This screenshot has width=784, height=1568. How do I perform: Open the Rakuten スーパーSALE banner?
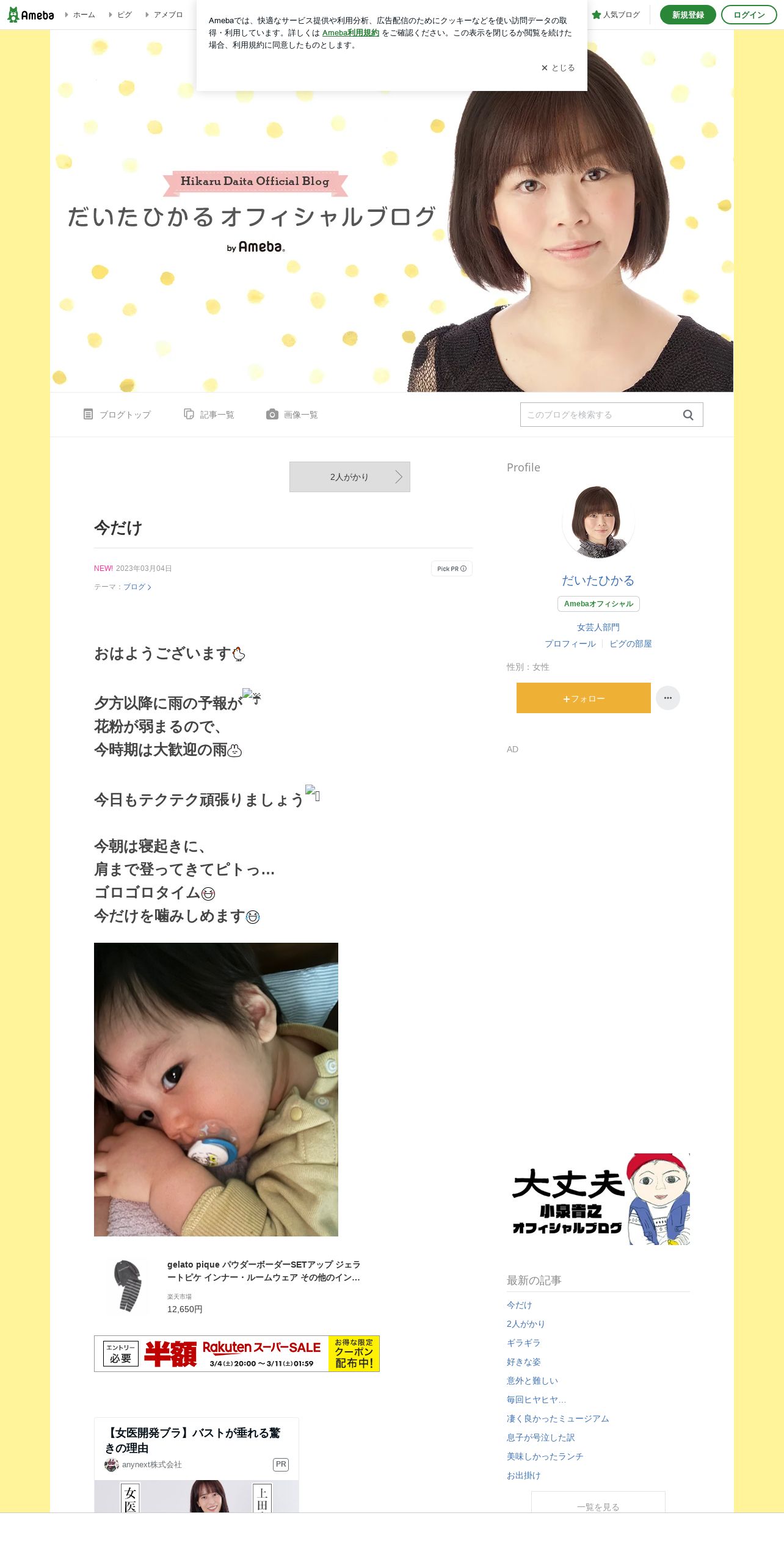click(x=237, y=1354)
